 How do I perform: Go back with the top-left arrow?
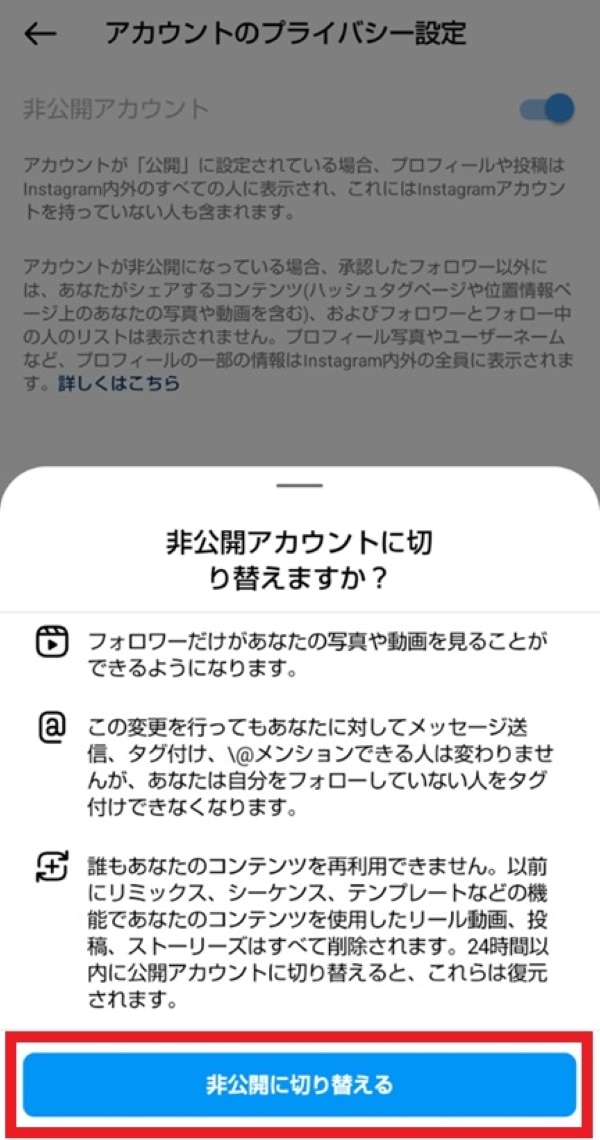tap(40, 34)
